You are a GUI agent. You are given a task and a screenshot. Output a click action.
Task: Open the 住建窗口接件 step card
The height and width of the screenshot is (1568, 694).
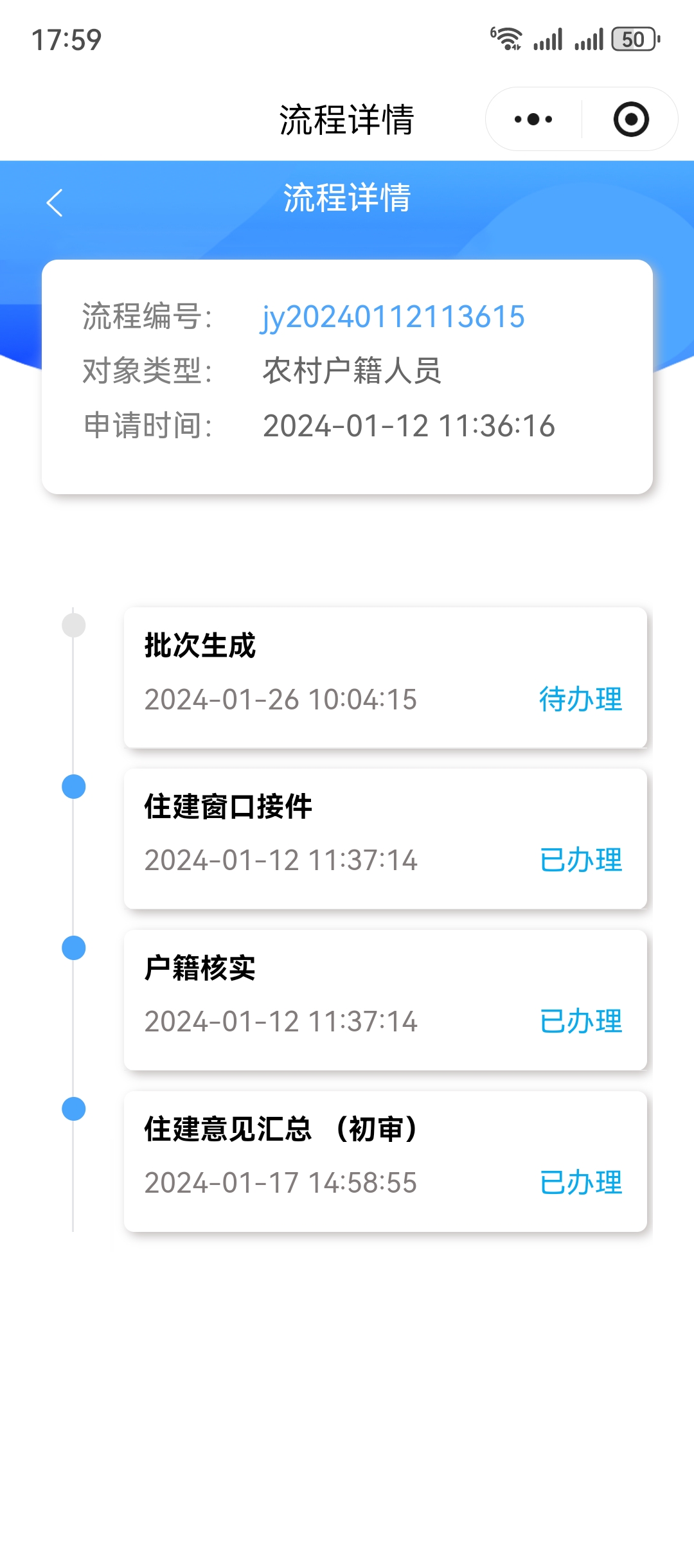385,839
